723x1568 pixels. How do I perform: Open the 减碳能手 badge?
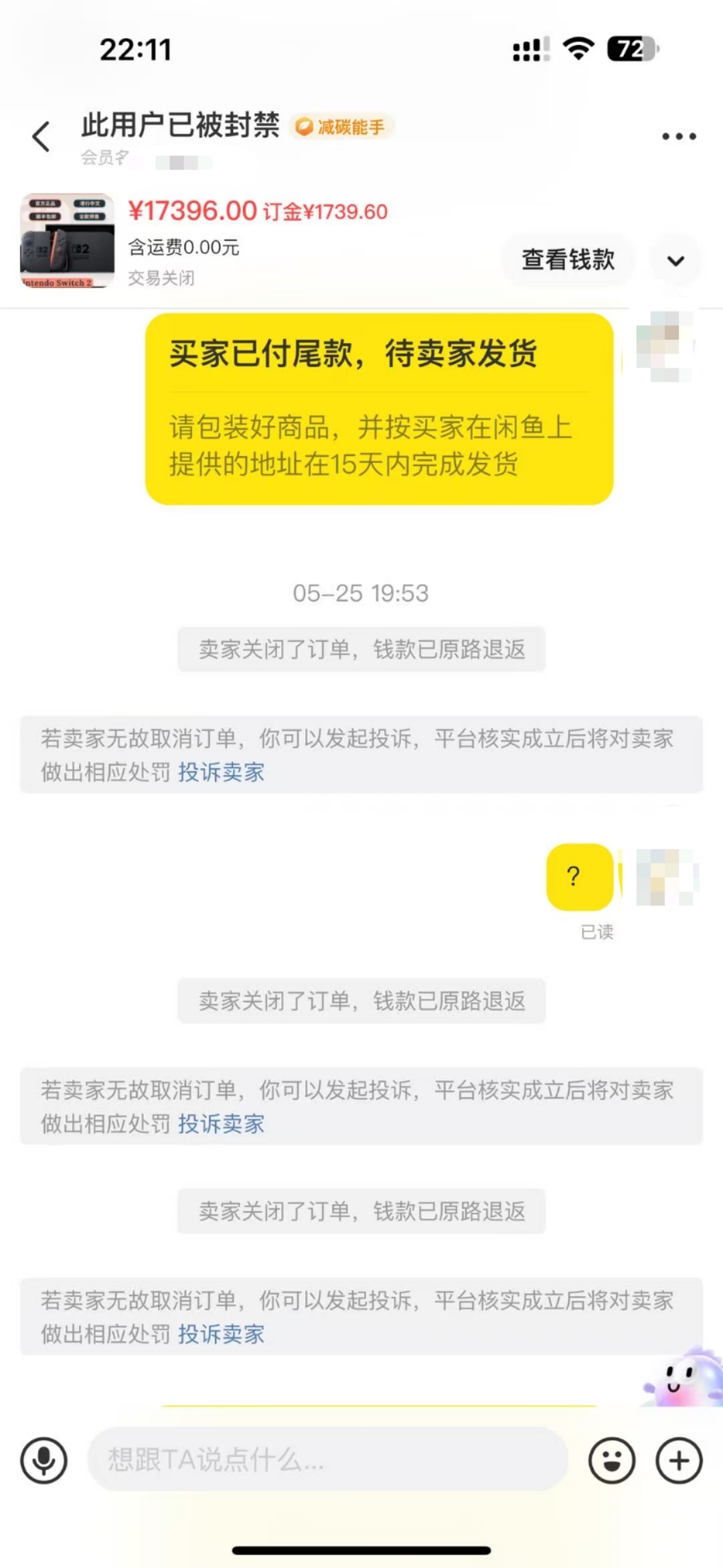click(x=341, y=127)
